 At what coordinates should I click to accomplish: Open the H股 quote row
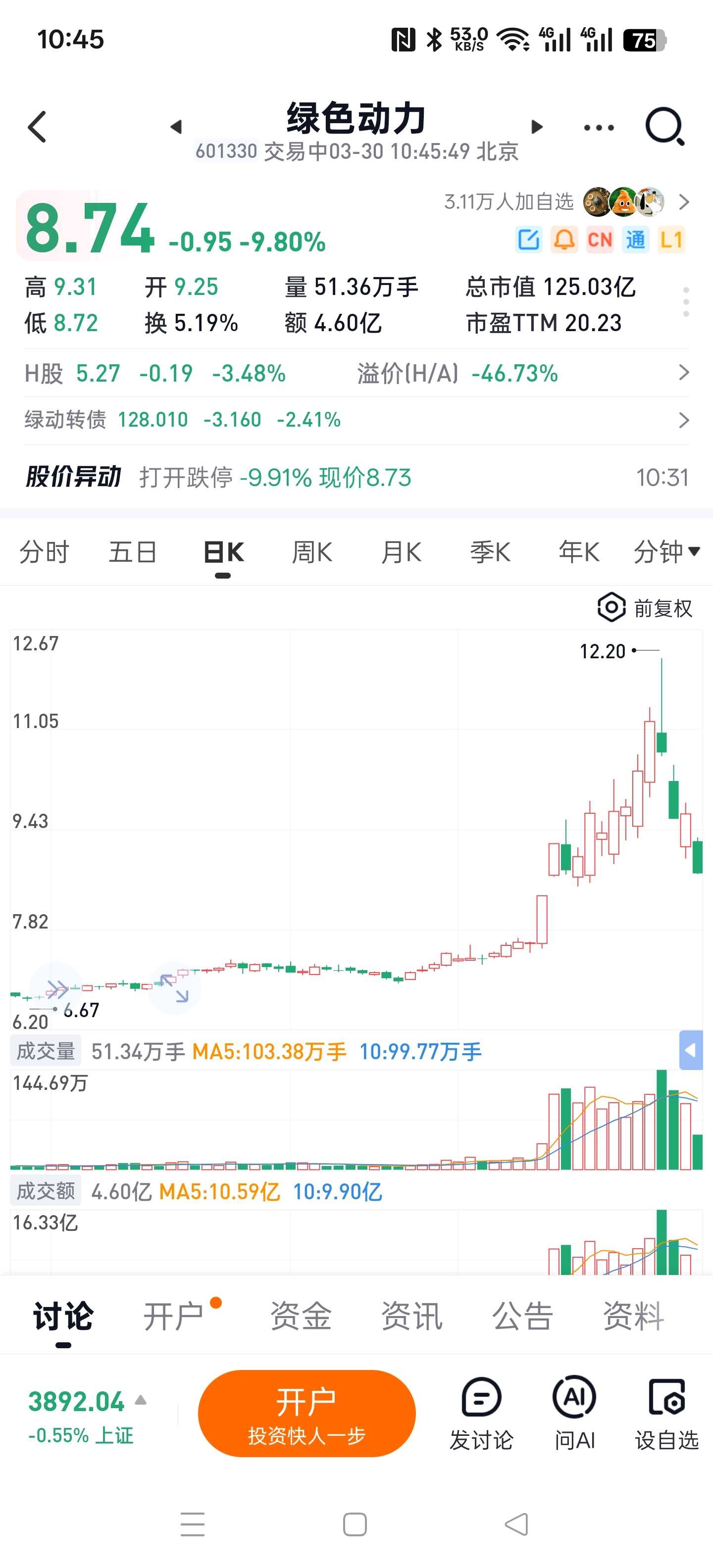point(356,373)
